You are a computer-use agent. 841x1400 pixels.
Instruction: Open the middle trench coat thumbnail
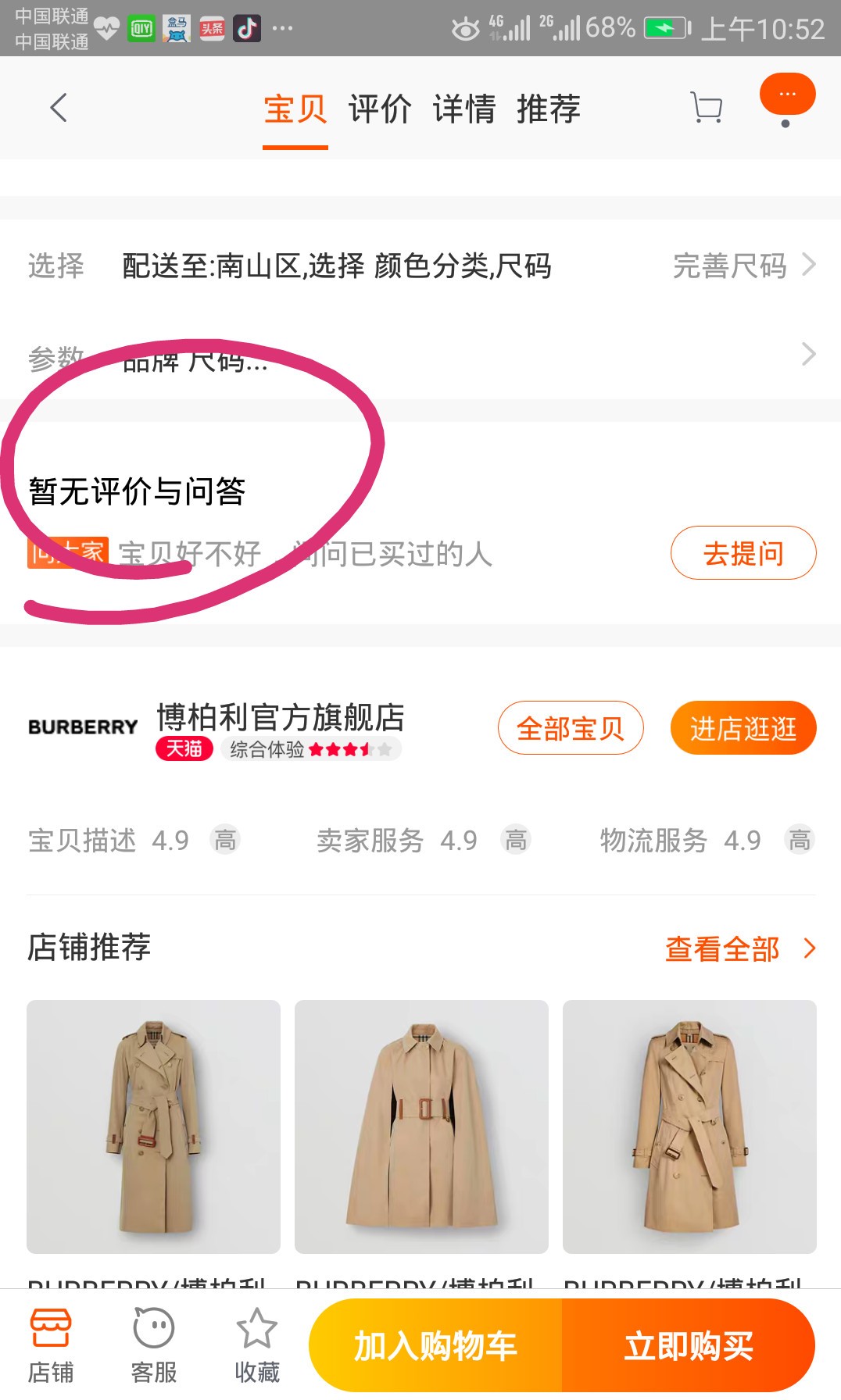pyautogui.click(x=420, y=1126)
